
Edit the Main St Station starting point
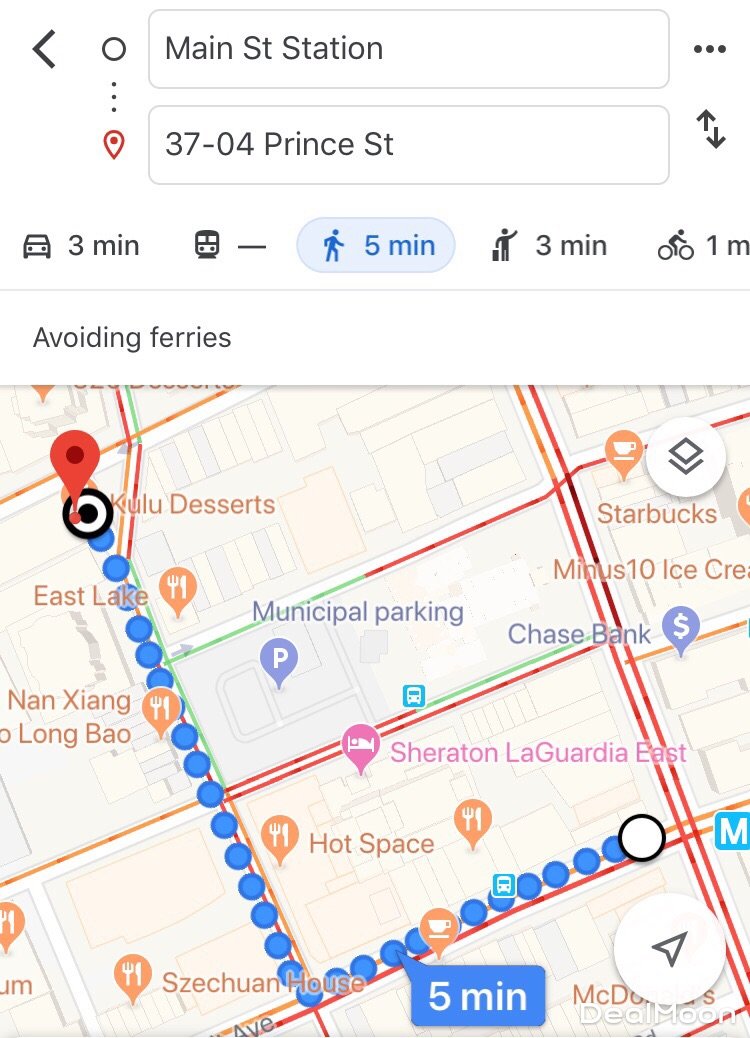(408, 49)
